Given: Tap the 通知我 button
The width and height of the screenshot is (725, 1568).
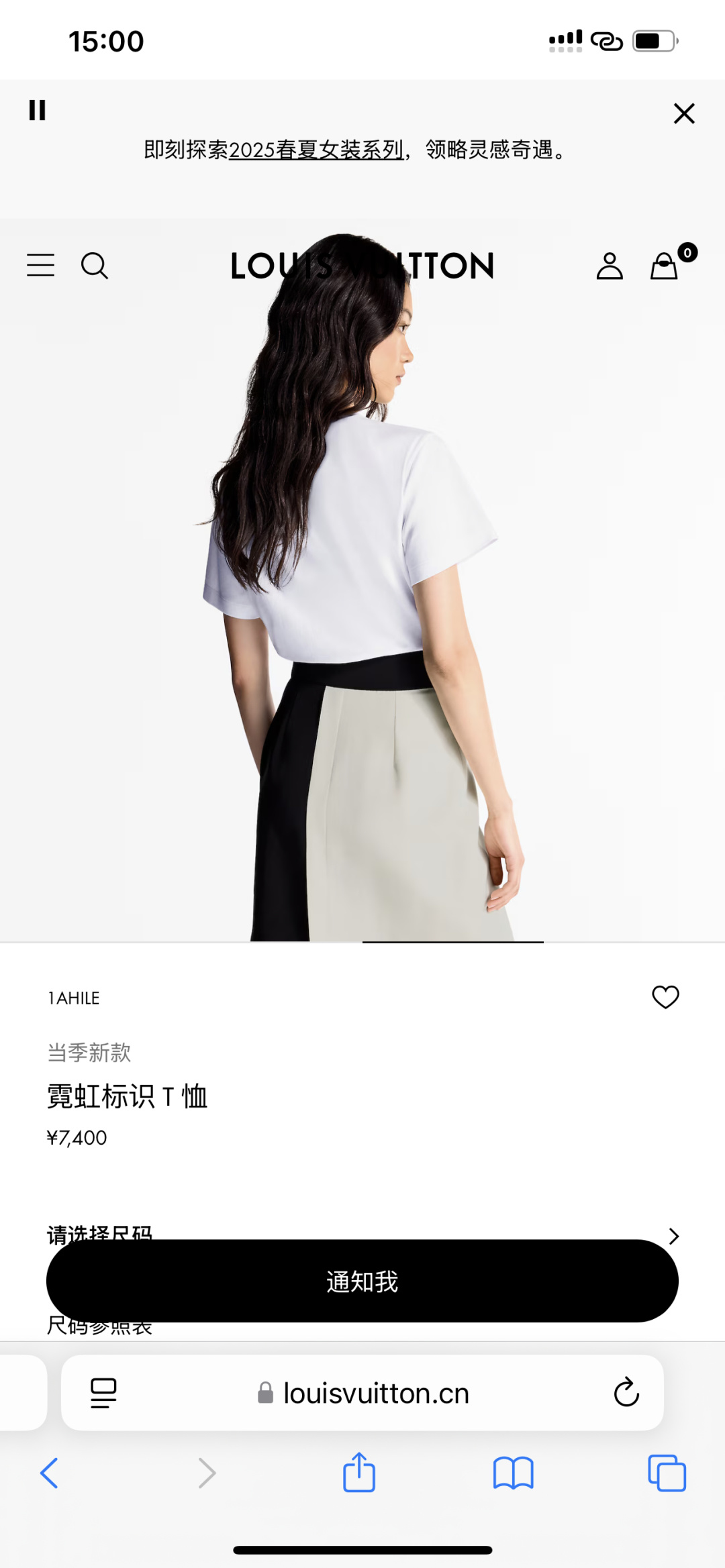Looking at the screenshot, I should [362, 1282].
